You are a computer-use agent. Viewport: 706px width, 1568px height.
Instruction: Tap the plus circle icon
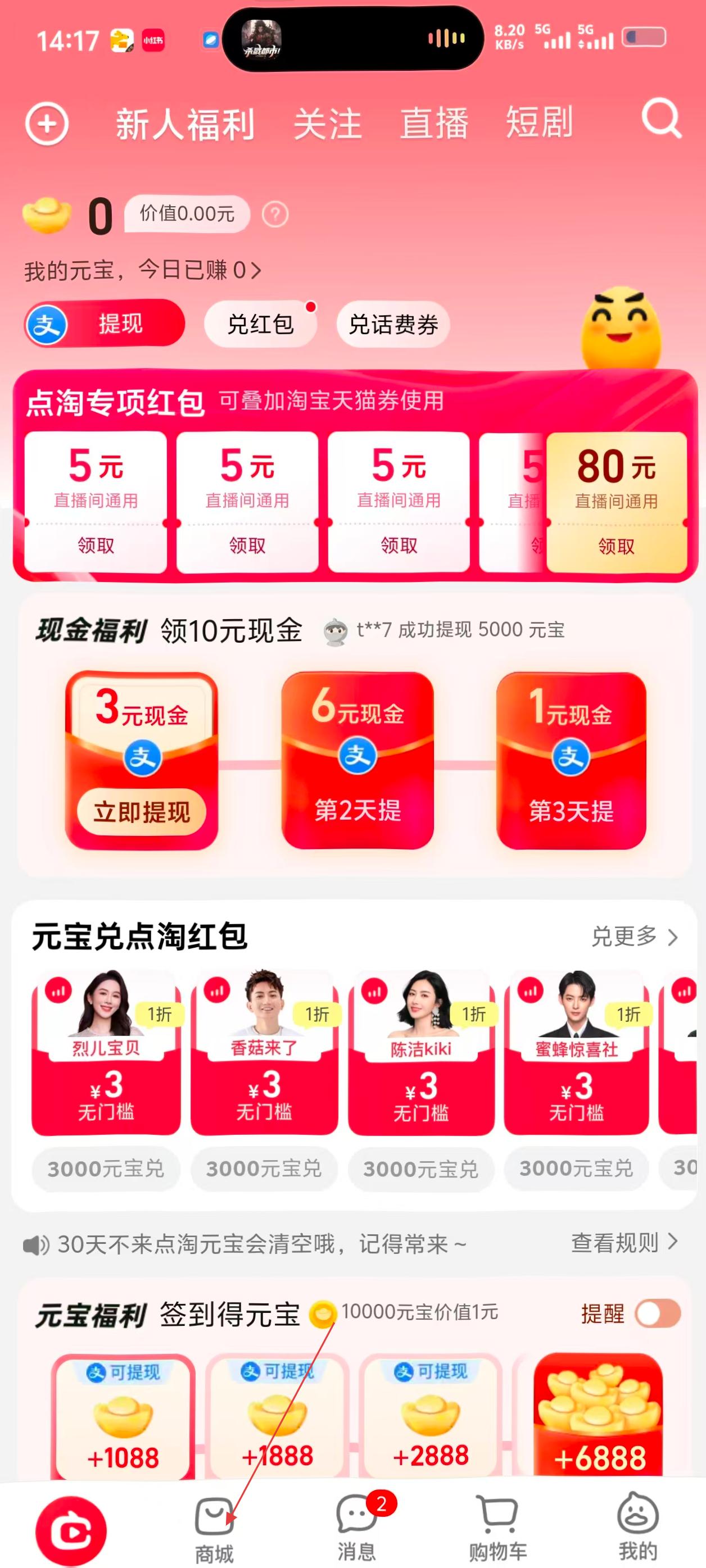tap(47, 124)
